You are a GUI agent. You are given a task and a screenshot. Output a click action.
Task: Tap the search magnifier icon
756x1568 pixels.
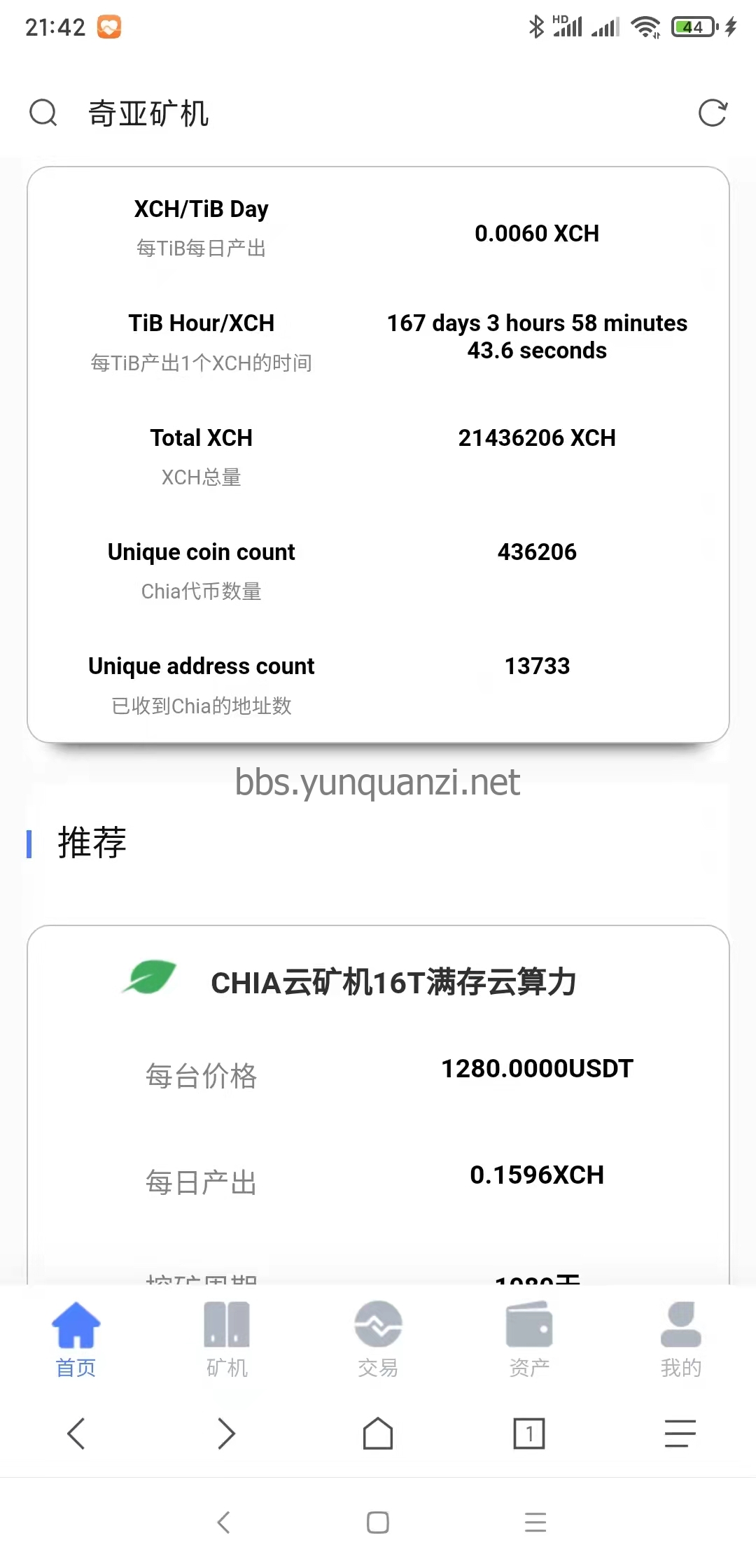tap(43, 113)
